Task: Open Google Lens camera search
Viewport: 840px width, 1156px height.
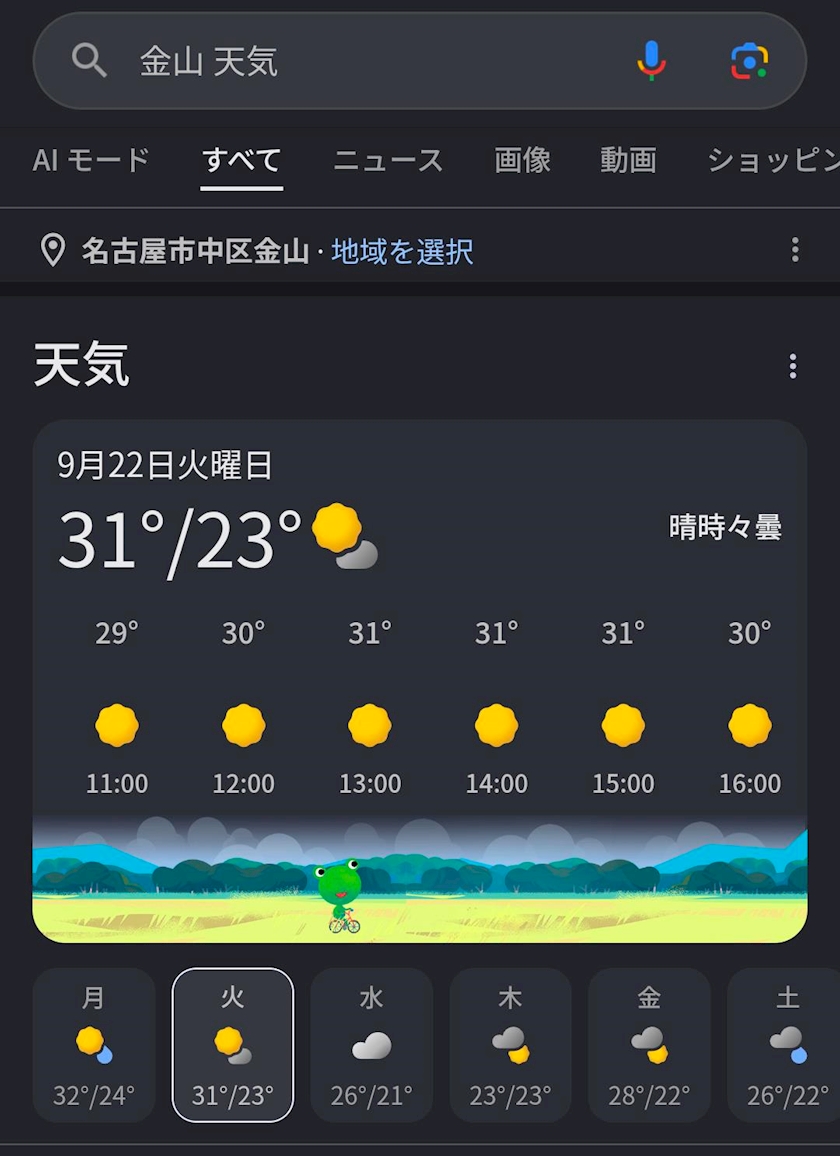Action: [749, 61]
